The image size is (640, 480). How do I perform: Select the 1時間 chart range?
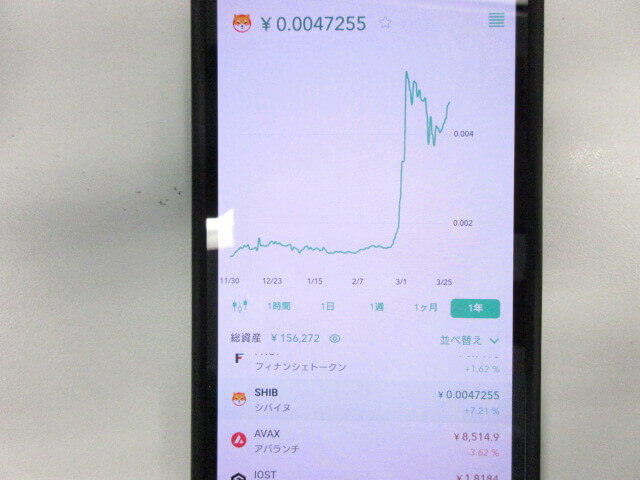coord(279,307)
